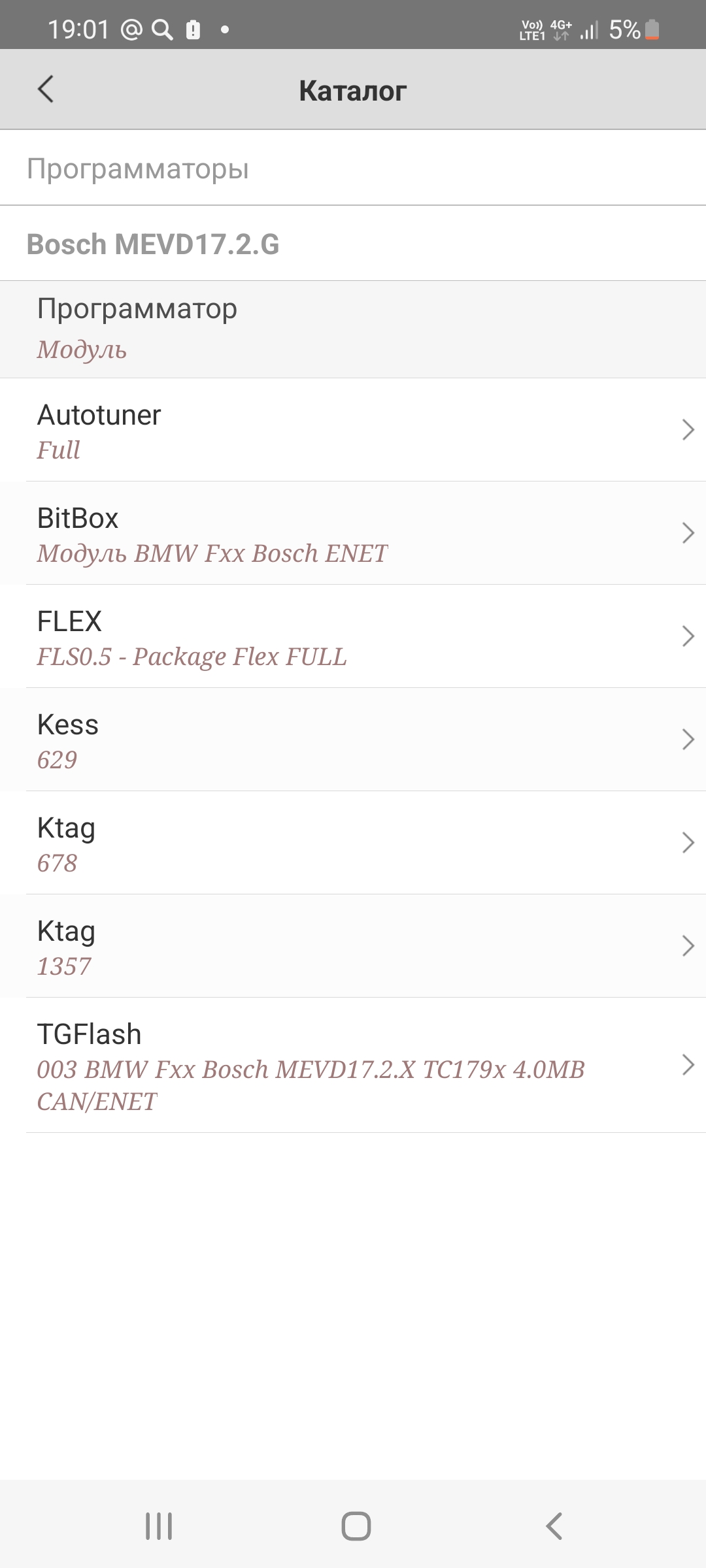Open the Autotuner Full row

[x=353, y=431]
